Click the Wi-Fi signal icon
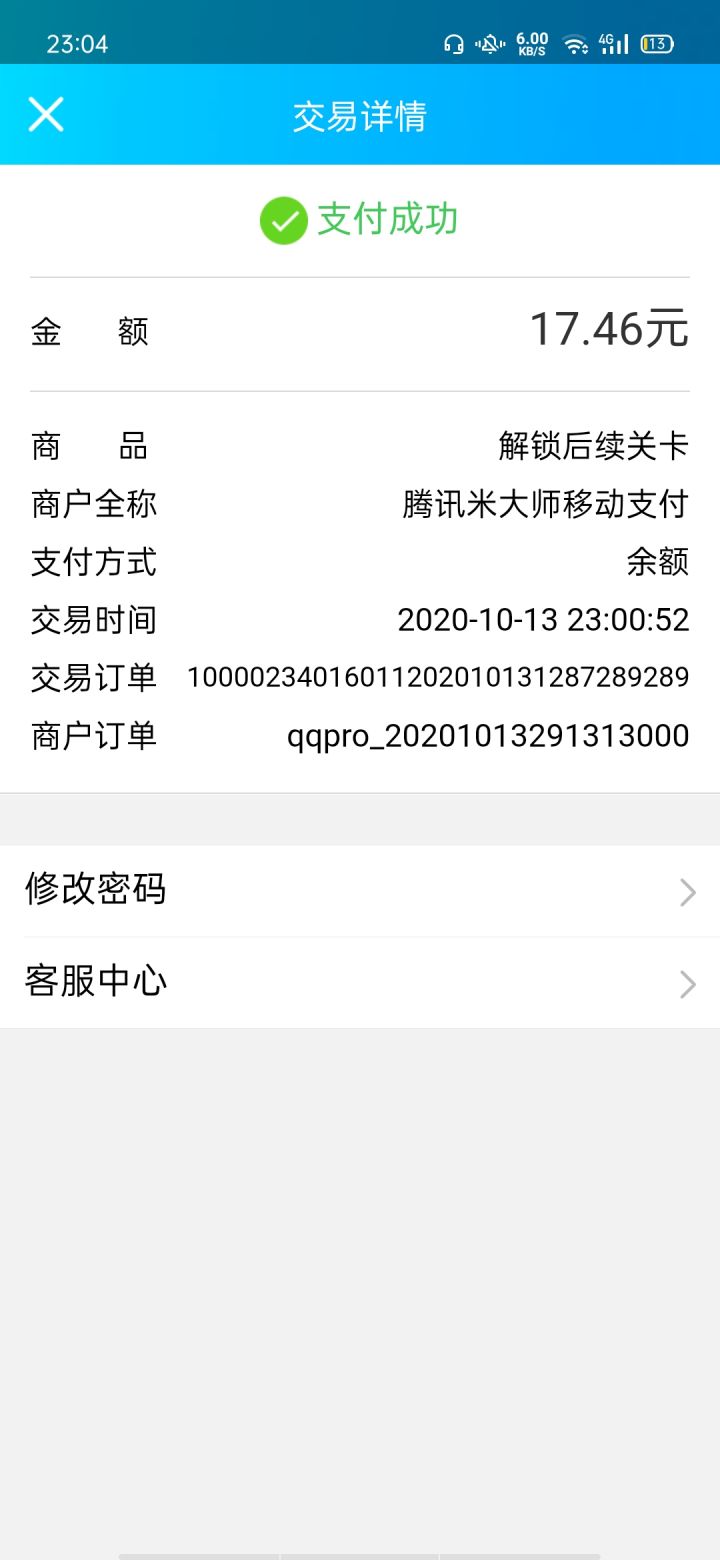Viewport: 720px width, 1560px height. pyautogui.click(x=573, y=42)
